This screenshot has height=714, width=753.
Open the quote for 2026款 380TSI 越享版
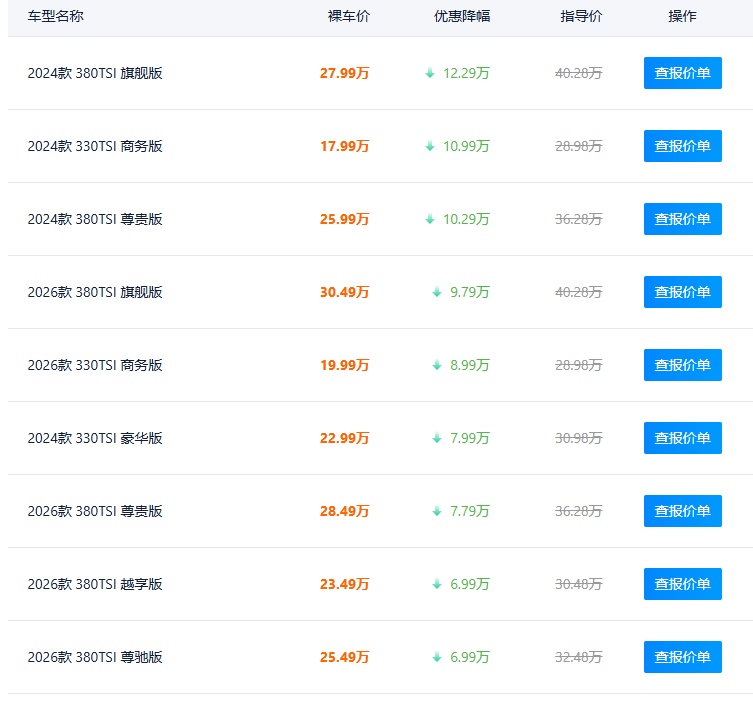click(x=682, y=584)
